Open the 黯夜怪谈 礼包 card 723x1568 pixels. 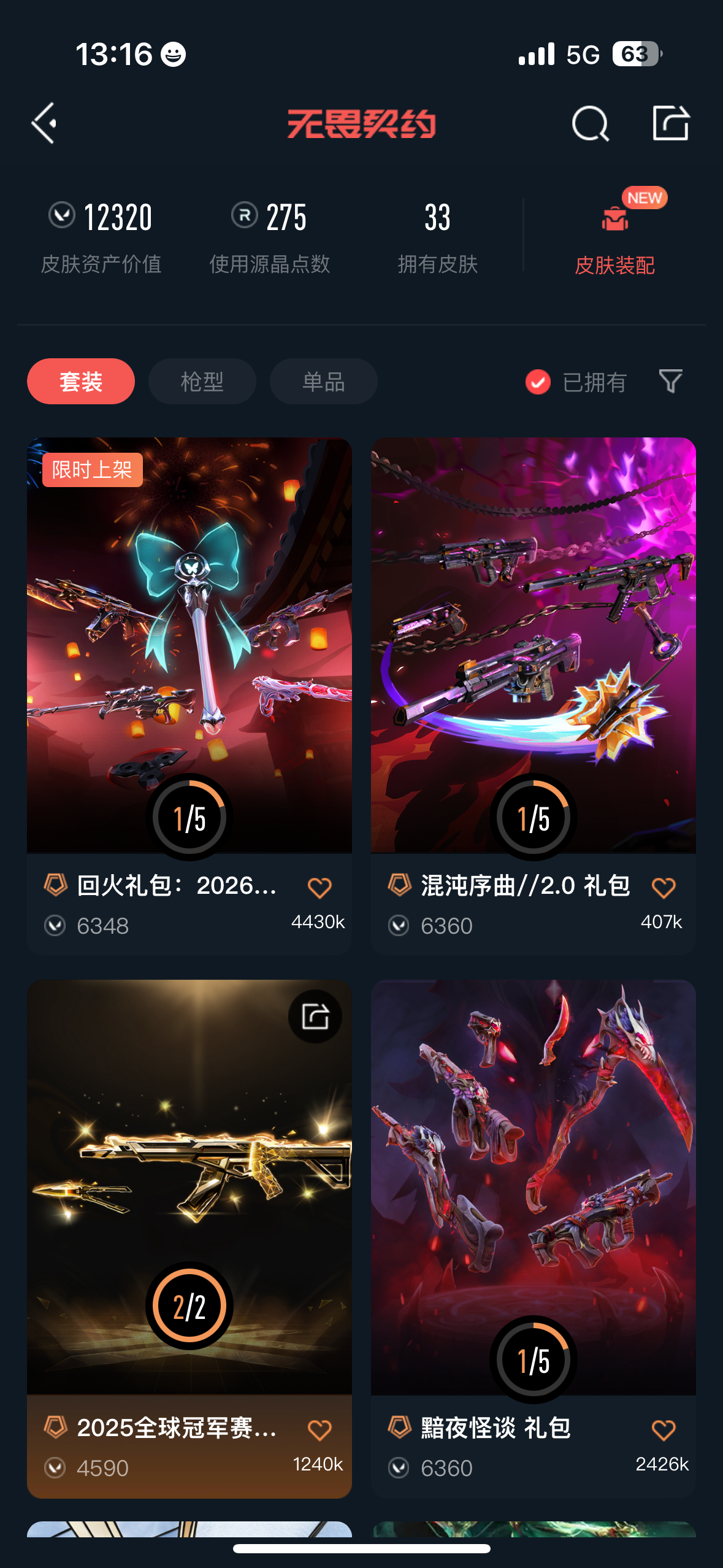[533, 1184]
